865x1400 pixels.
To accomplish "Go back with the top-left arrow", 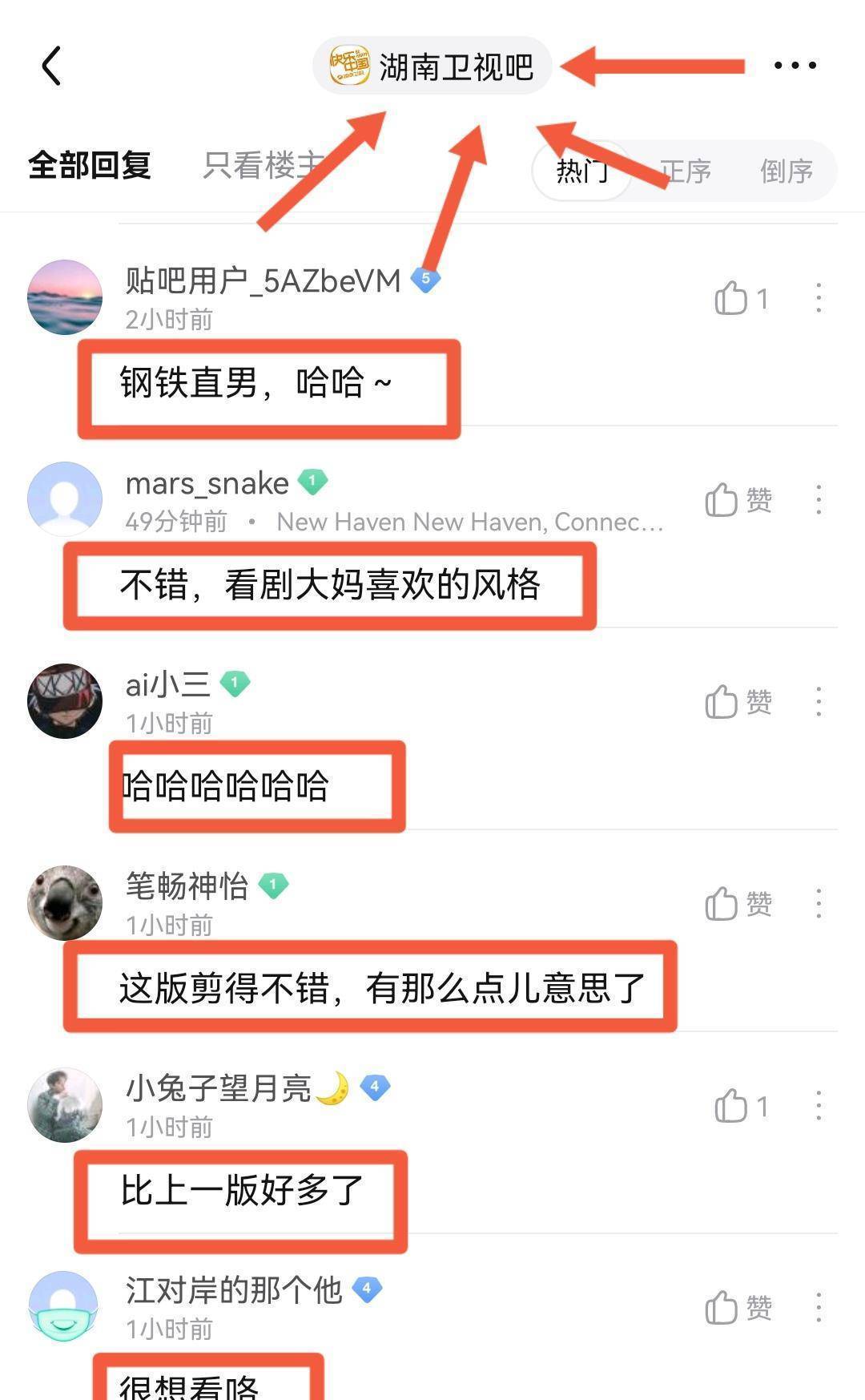I will (x=51, y=66).
